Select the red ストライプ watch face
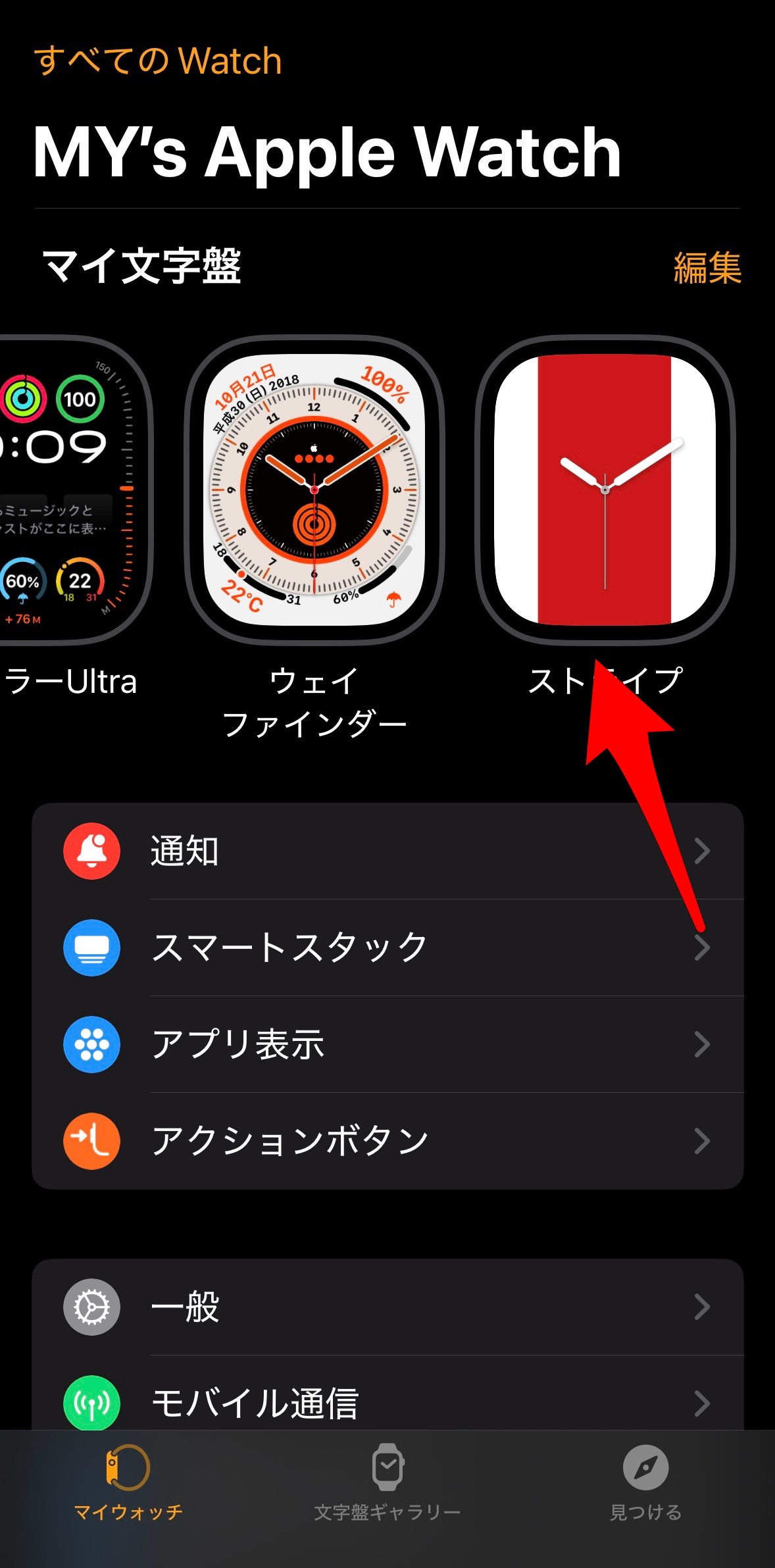 (605, 490)
